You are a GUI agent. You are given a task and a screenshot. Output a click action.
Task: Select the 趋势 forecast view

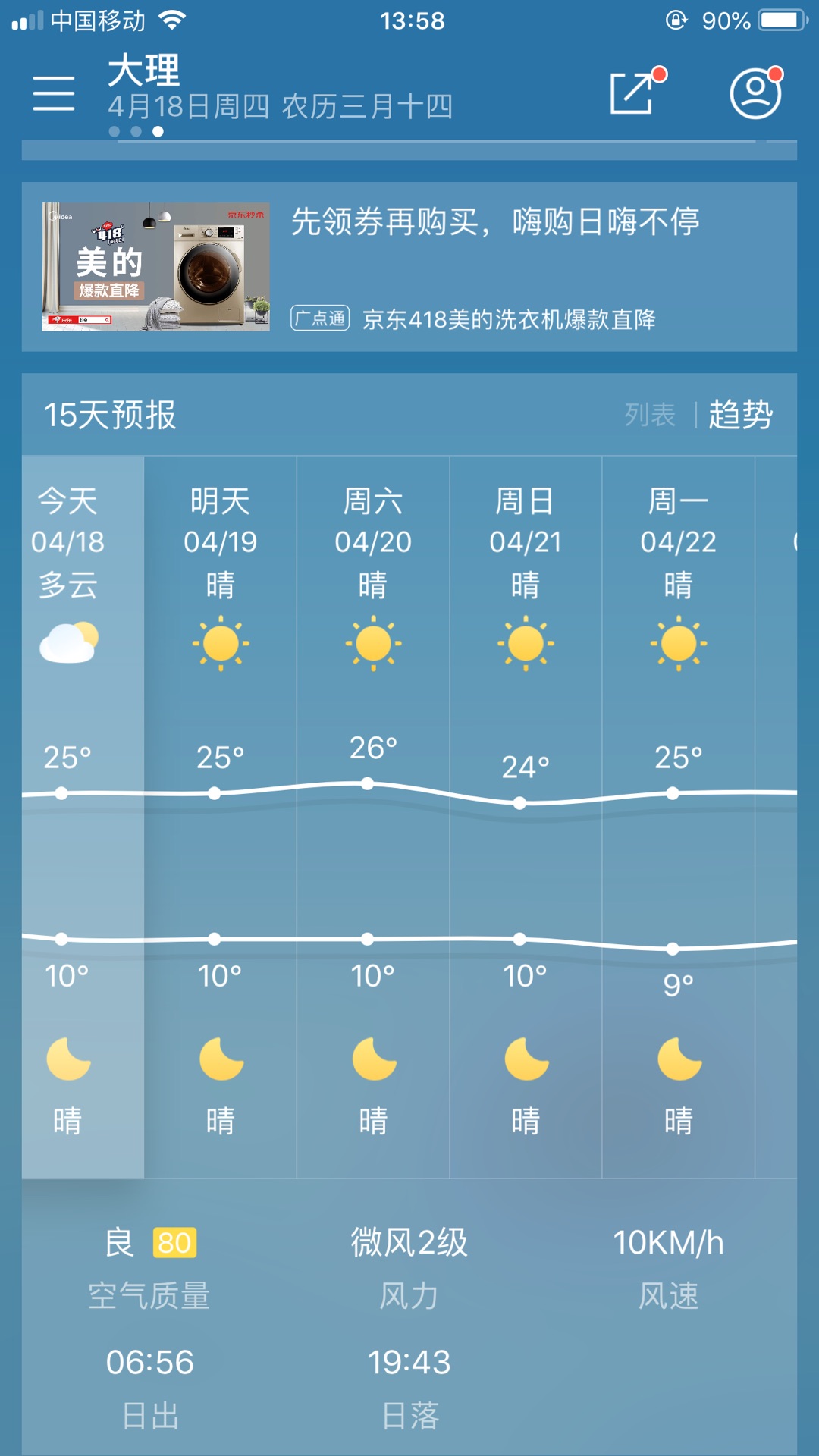[740, 415]
